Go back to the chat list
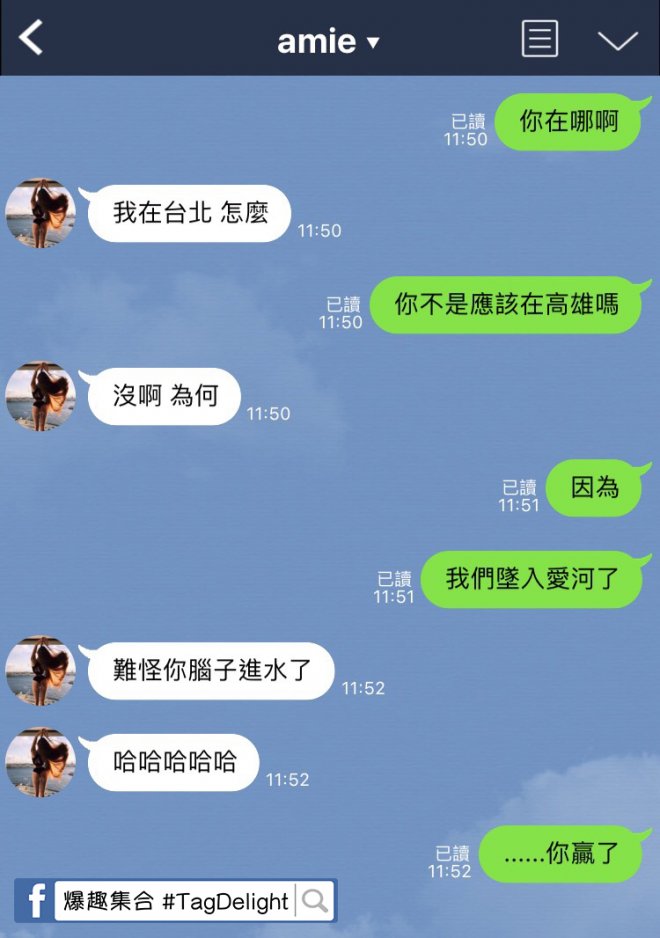660x938 pixels. [32, 39]
